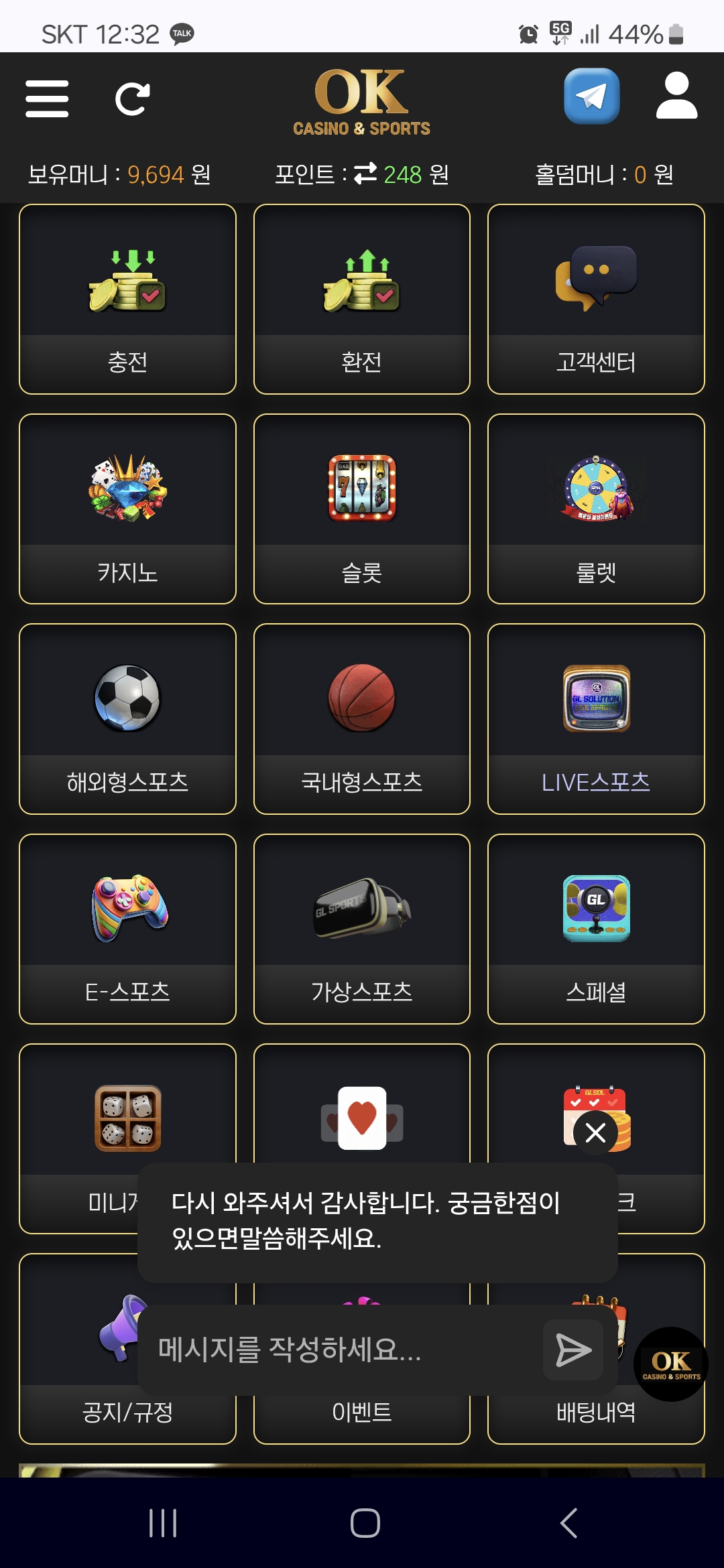Screen dimensions: 724x1568
Task: Launch the LIVE스포츠 tile
Action: pyautogui.click(x=596, y=718)
